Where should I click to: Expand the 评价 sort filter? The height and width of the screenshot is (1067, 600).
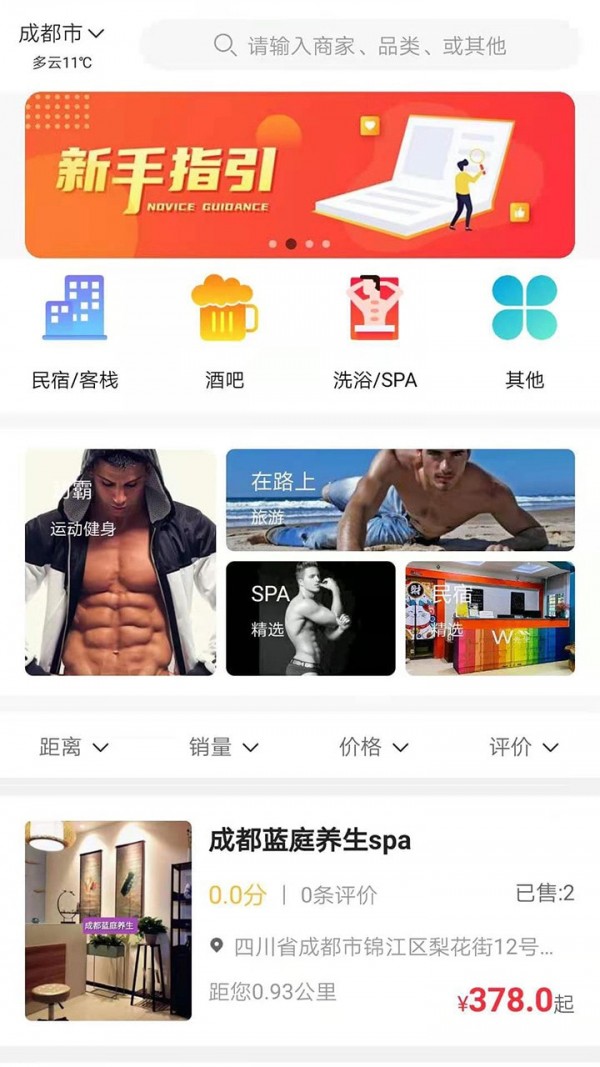pos(524,747)
